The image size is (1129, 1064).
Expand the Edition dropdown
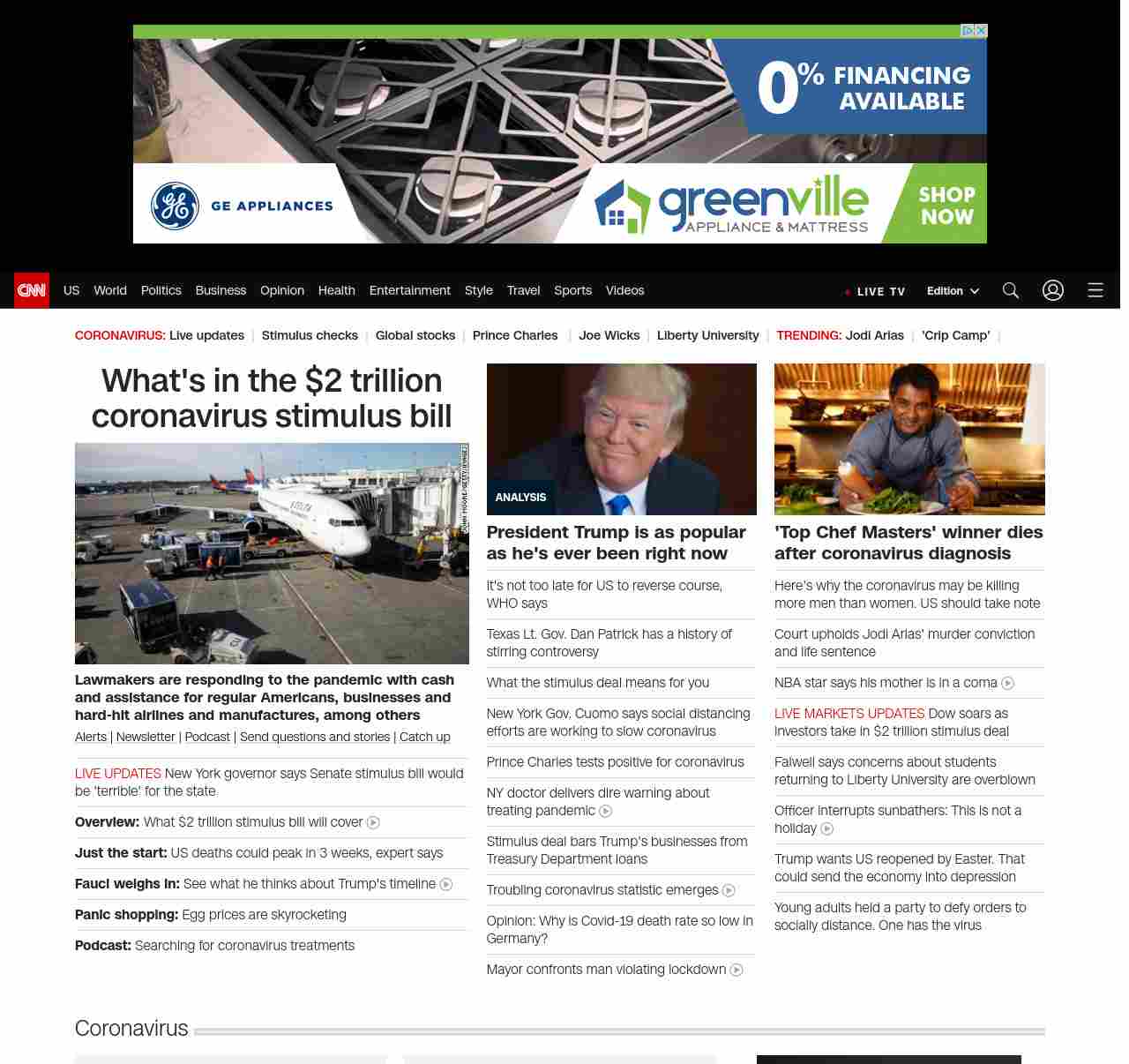[953, 291]
